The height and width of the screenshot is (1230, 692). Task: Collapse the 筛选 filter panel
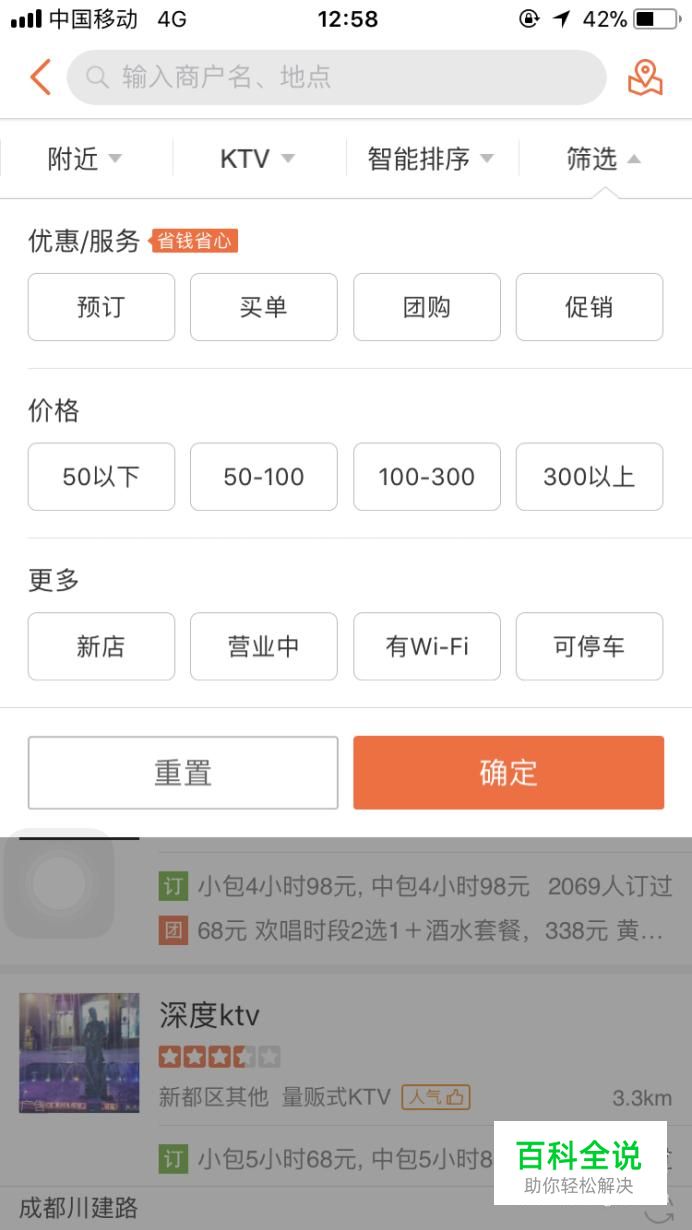(x=604, y=158)
